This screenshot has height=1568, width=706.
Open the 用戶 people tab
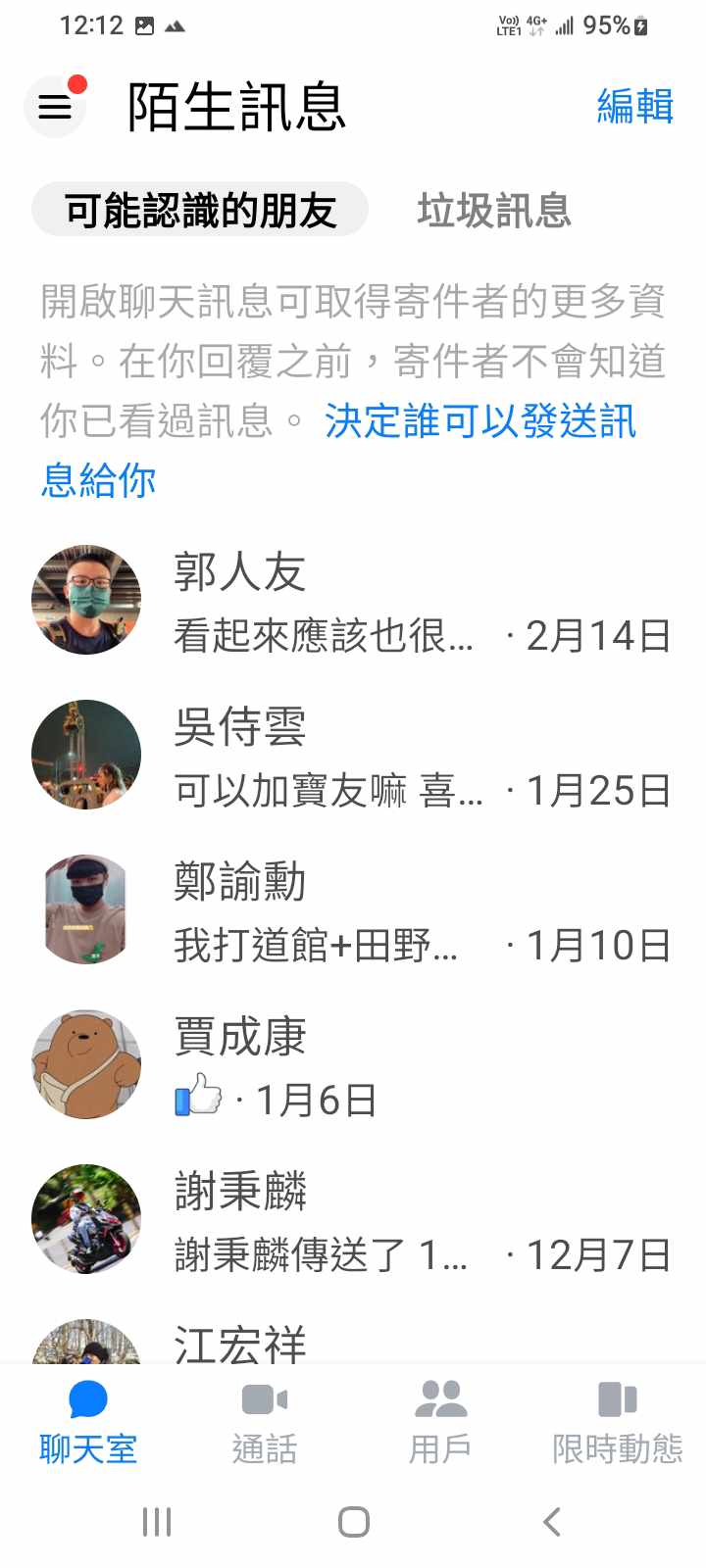(x=440, y=1421)
